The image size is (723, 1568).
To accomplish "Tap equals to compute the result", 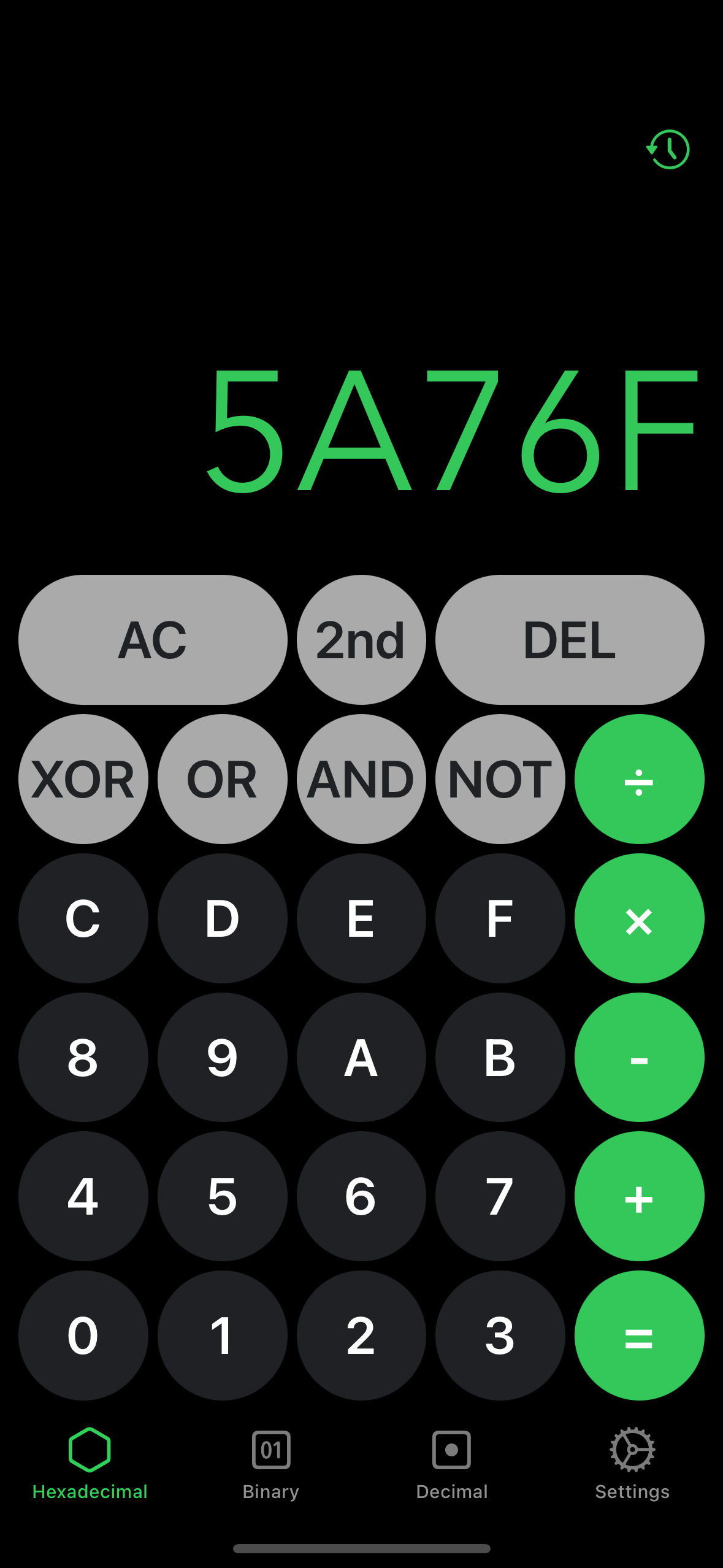I will tap(639, 1335).
